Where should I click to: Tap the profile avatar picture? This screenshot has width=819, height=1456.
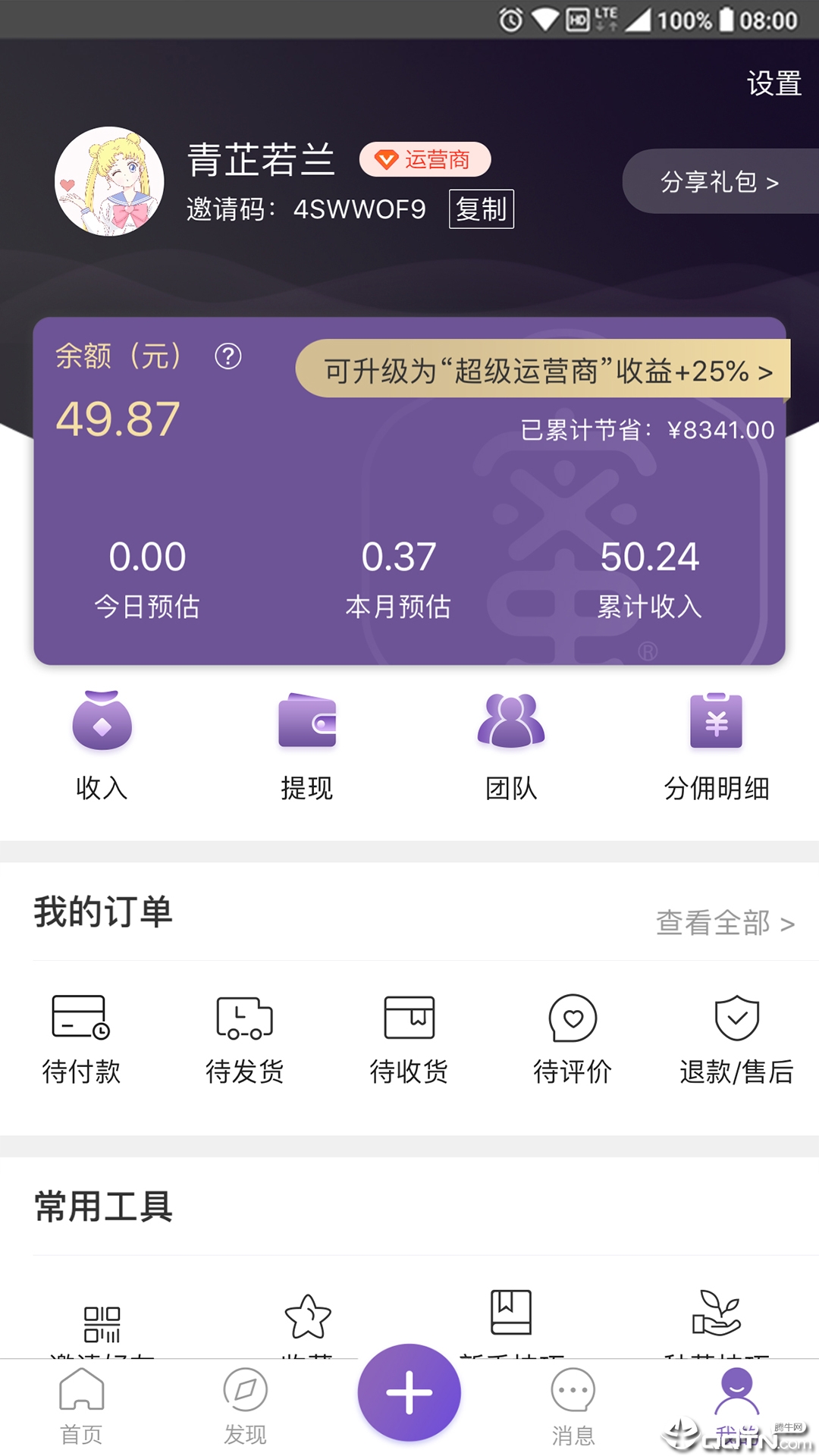(x=109, y=181)
